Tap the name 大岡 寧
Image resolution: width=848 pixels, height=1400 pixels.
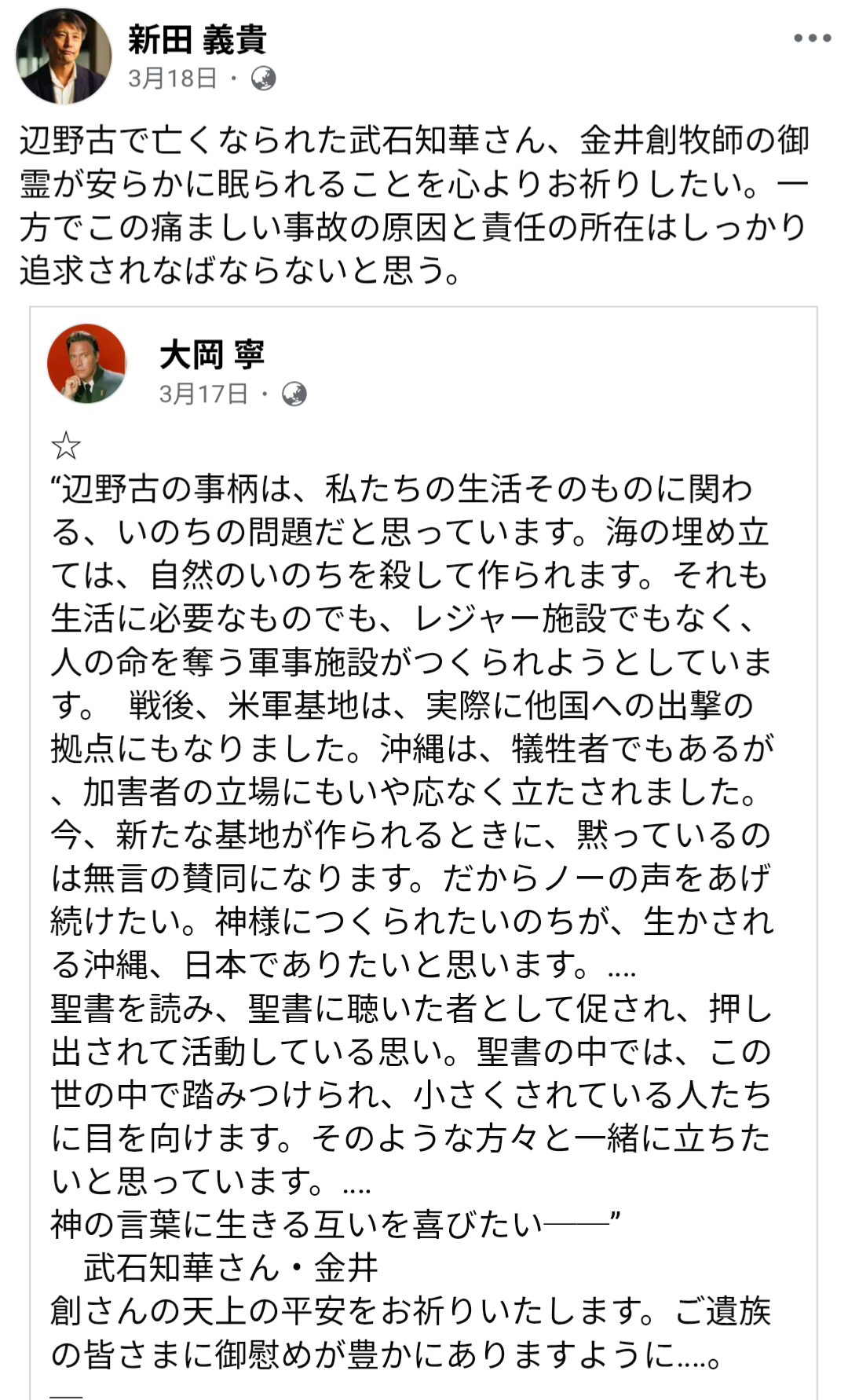[212, 355]
